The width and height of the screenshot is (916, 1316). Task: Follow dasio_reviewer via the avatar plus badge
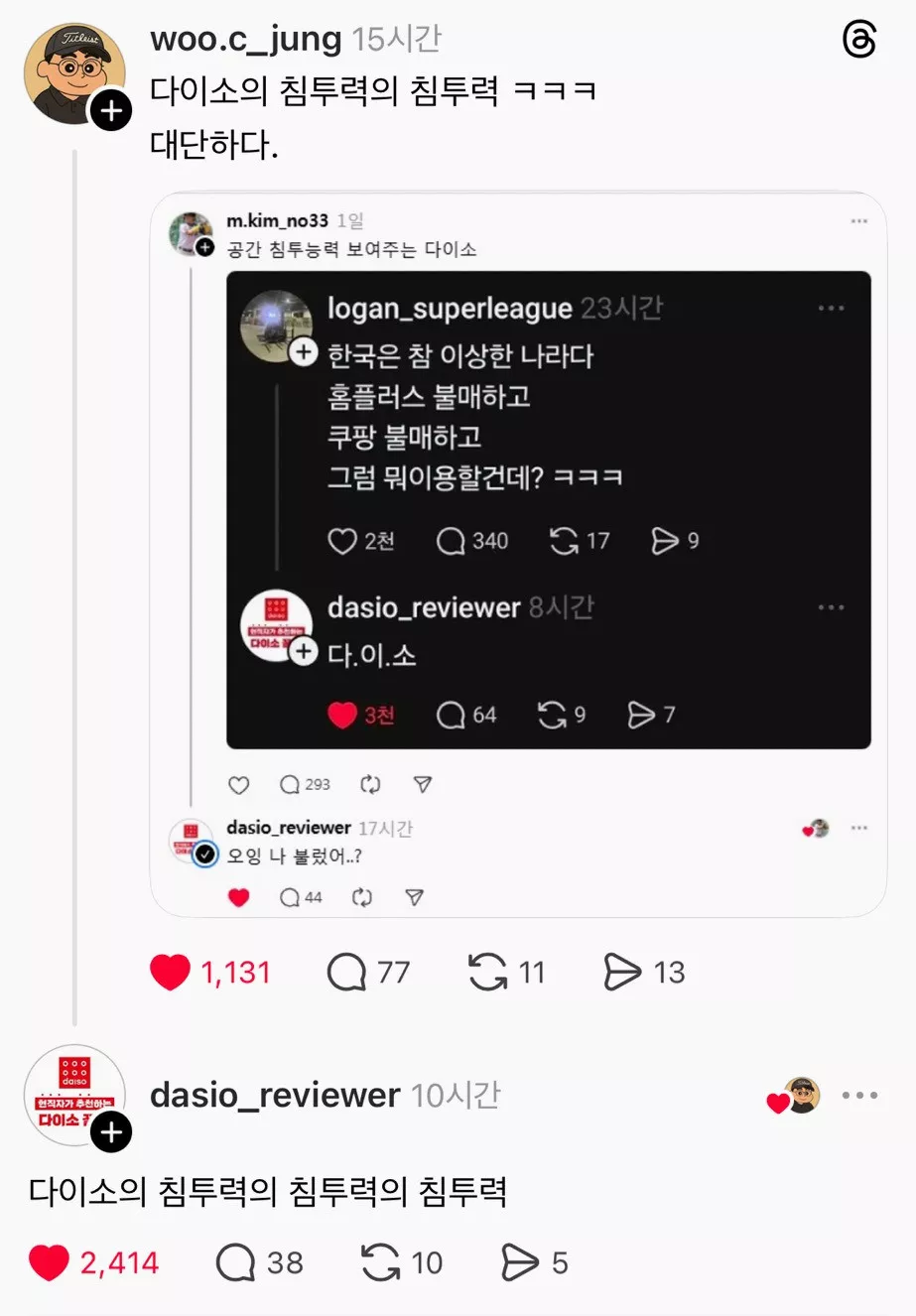(111, 1131)
